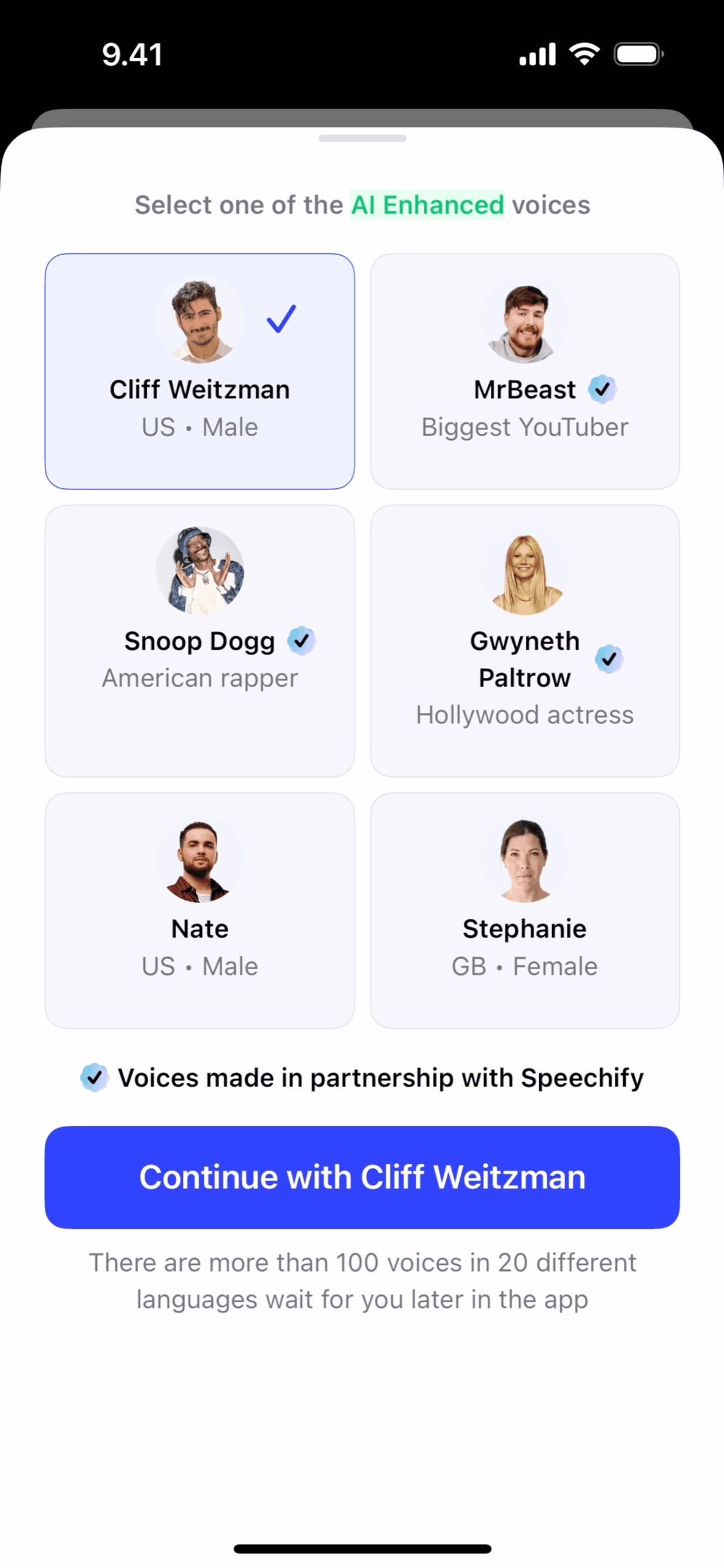The image size is (724, 1568).
Task: Choose the MrBeast voice
Action: point(525,371)
